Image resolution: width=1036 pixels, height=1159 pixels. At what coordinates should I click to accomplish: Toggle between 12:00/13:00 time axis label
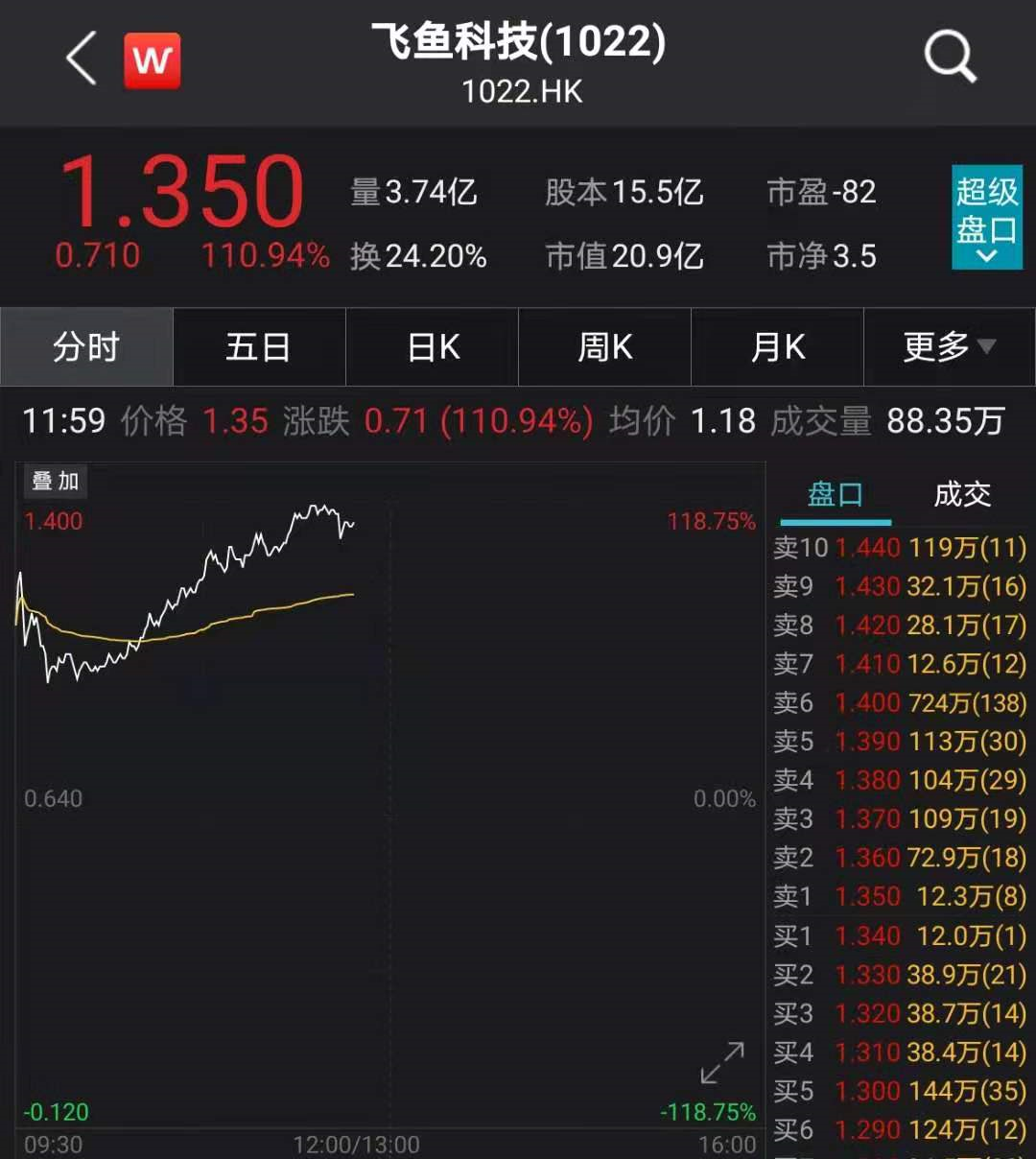coord(355,1144)
